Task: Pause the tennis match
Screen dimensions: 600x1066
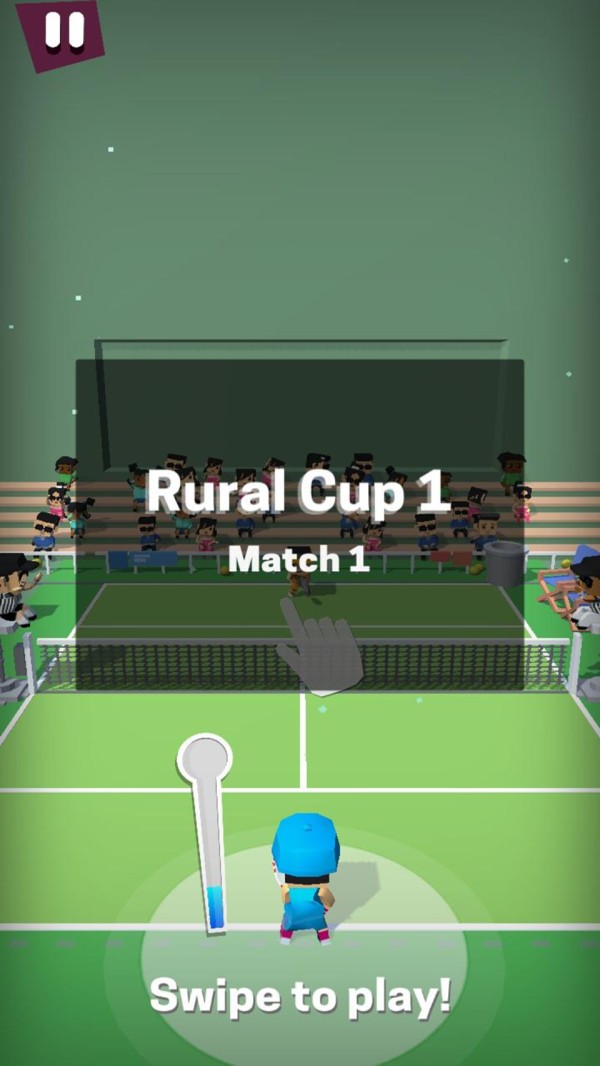Action: coord(64,33)
